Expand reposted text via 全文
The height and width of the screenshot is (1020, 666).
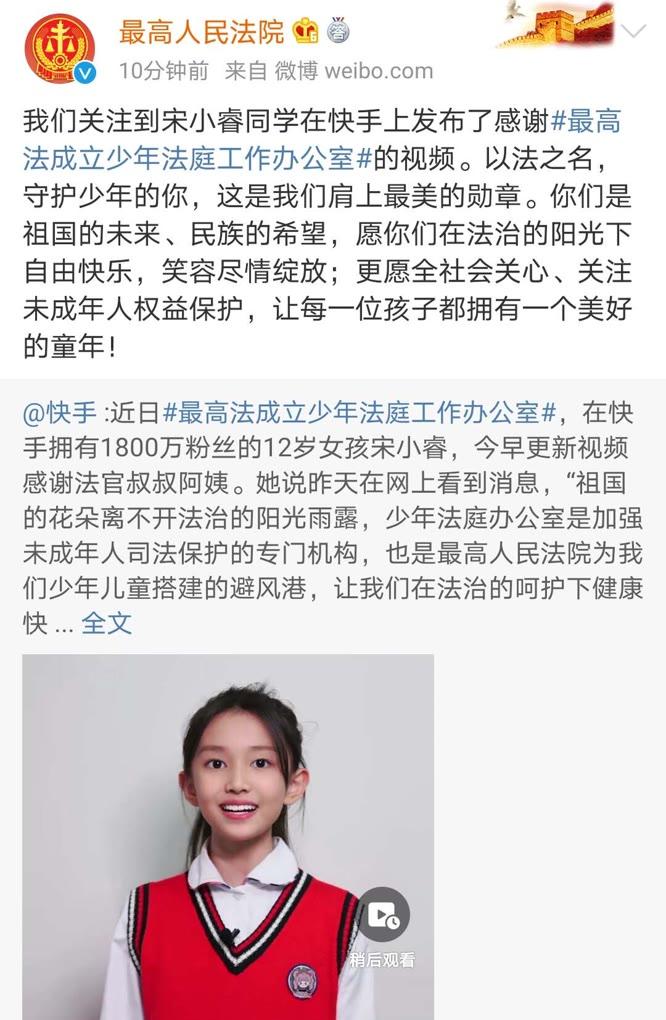[105, 624]
